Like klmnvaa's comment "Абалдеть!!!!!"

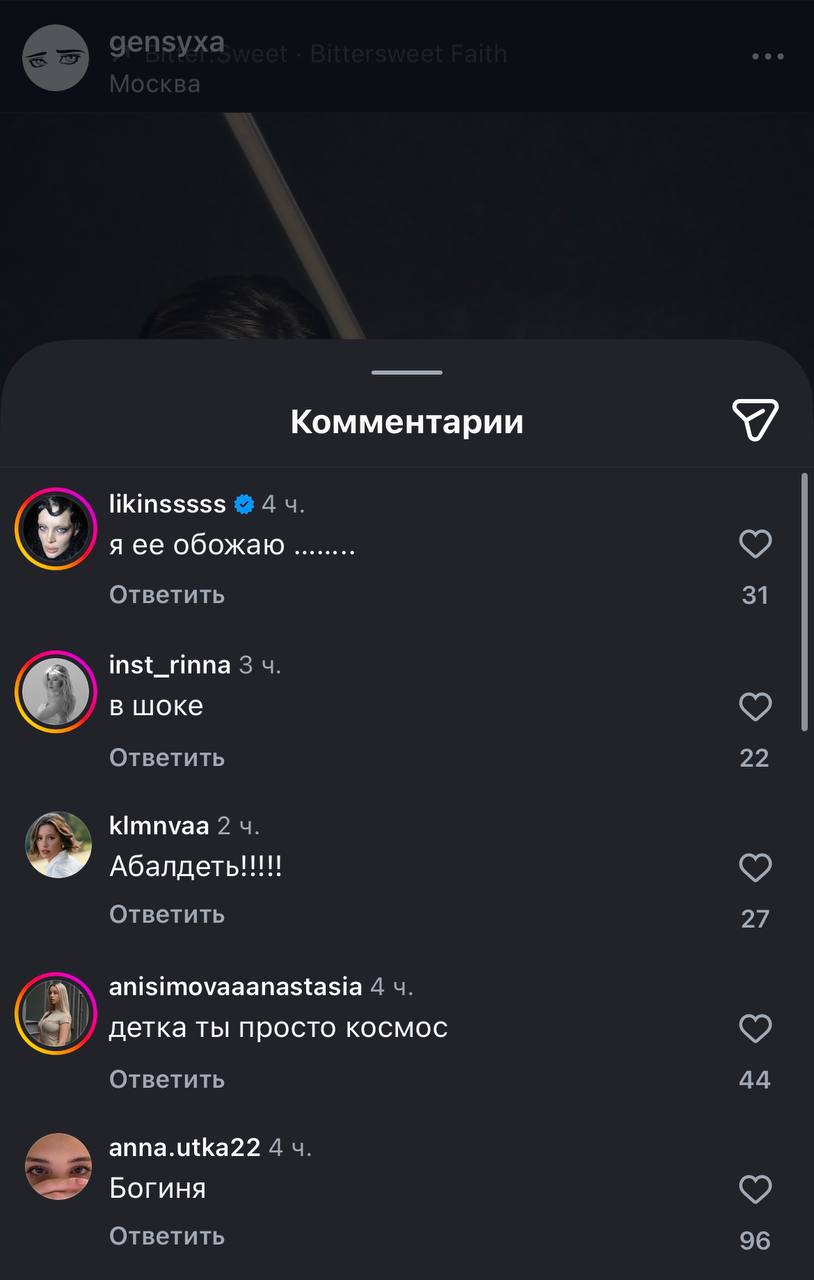755,867
